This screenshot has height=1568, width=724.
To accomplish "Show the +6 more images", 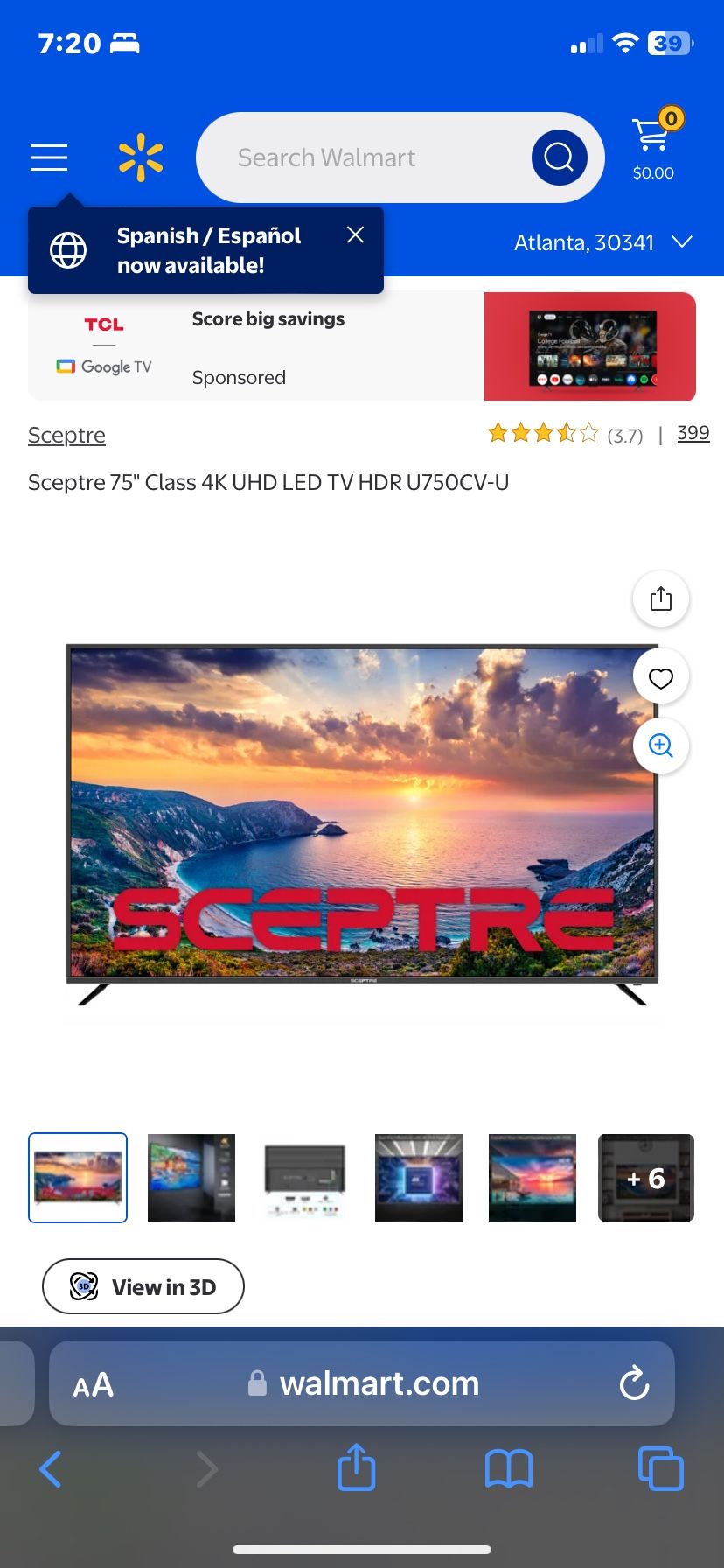I will tap(646, 1178).
